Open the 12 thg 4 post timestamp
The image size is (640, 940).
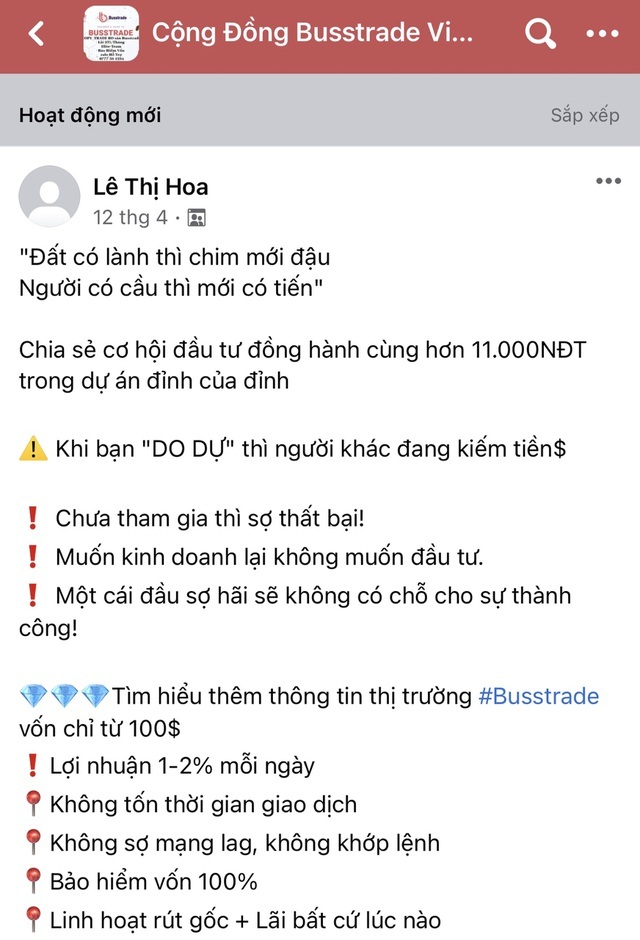tap(130, 217)
